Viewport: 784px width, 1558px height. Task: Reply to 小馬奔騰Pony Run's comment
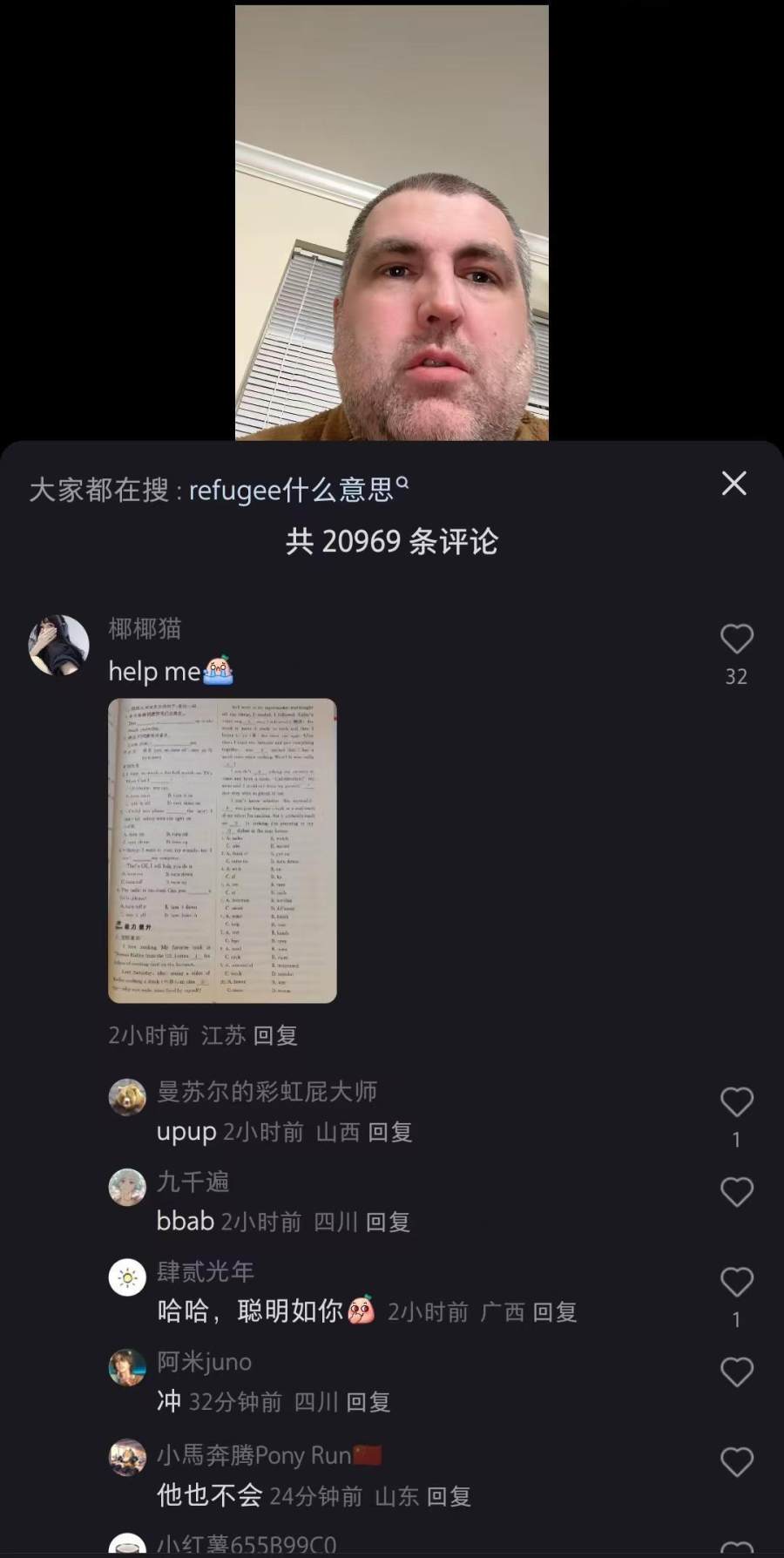pyautogui.click(x=449, y=1497)
